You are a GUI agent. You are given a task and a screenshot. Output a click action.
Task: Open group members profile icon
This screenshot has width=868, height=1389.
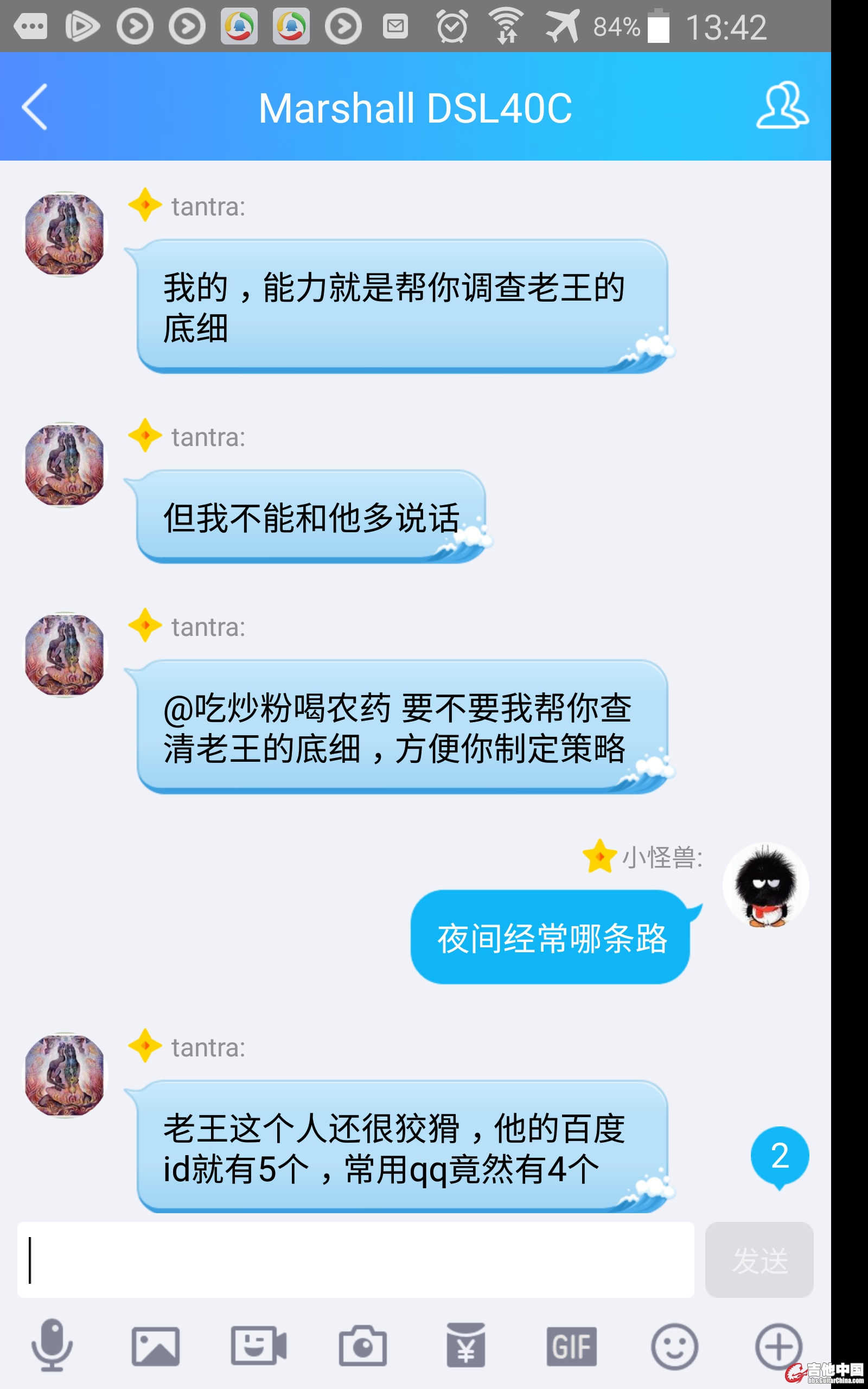[782, 106]
